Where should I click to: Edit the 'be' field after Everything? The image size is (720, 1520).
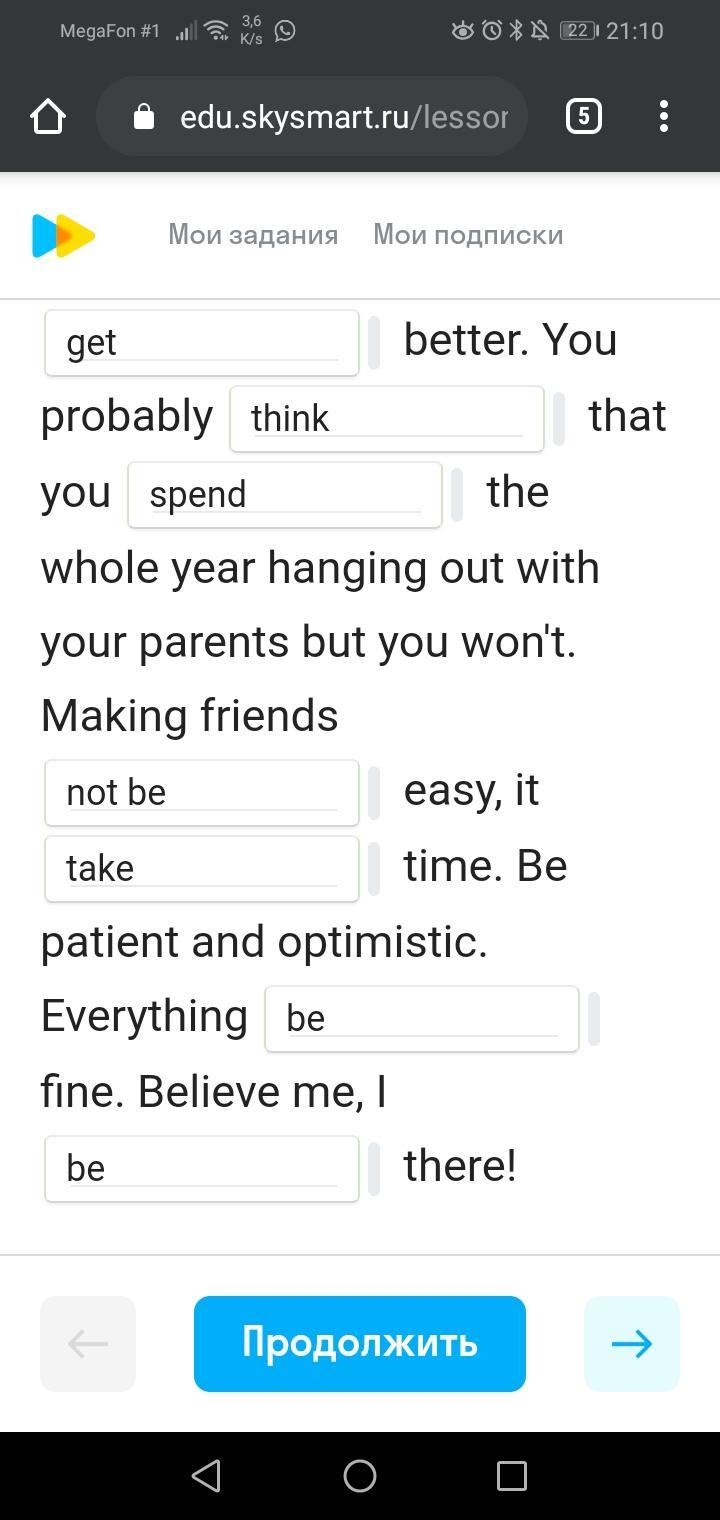(x=421, y=1019)
